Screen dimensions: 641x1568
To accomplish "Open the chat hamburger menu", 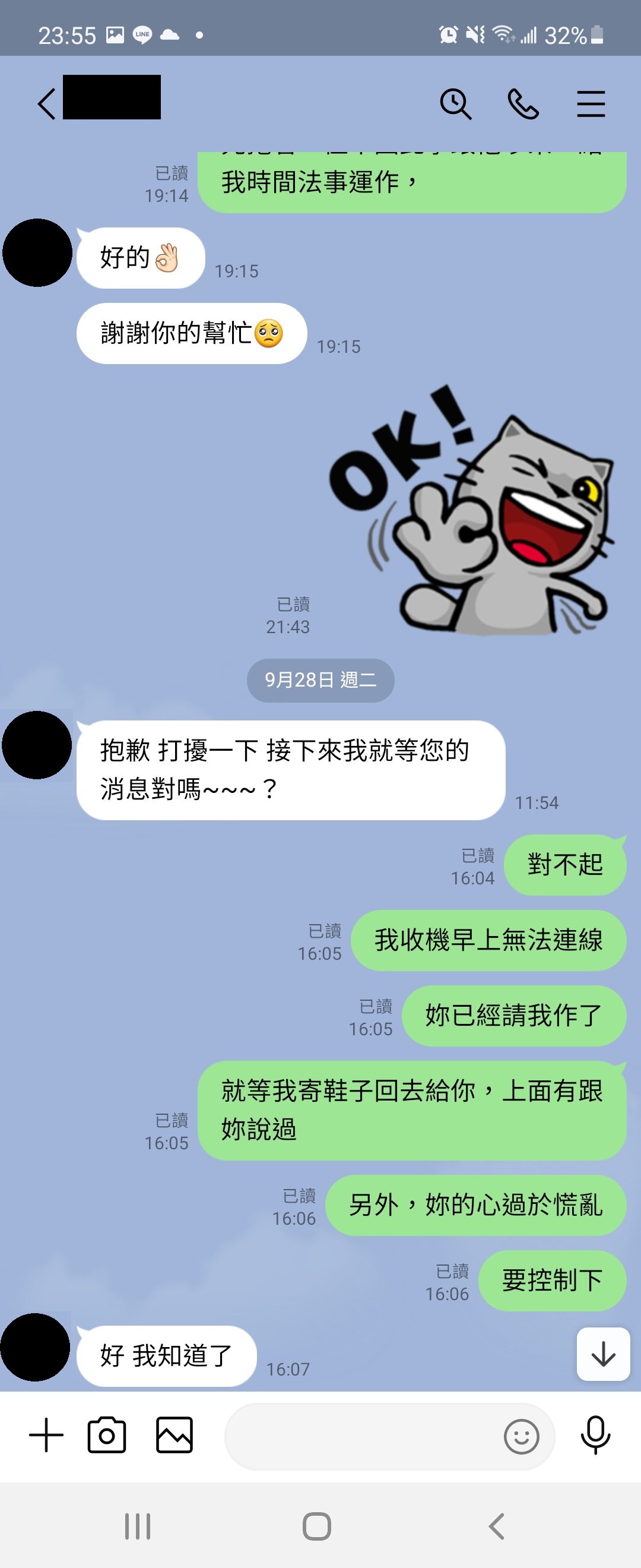I will pyautogui.click(x=591, y=104).
